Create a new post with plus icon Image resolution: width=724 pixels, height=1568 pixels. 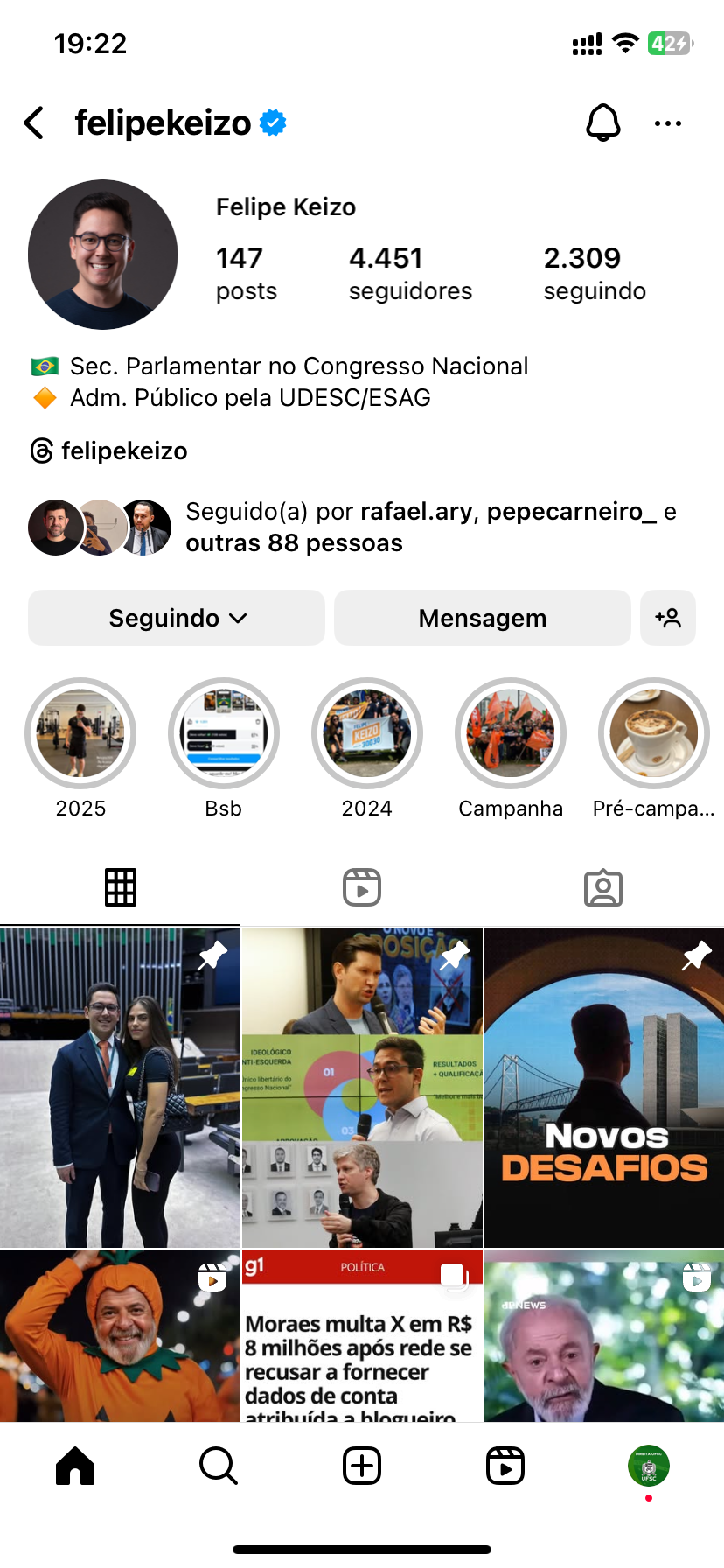point(362,1465)
